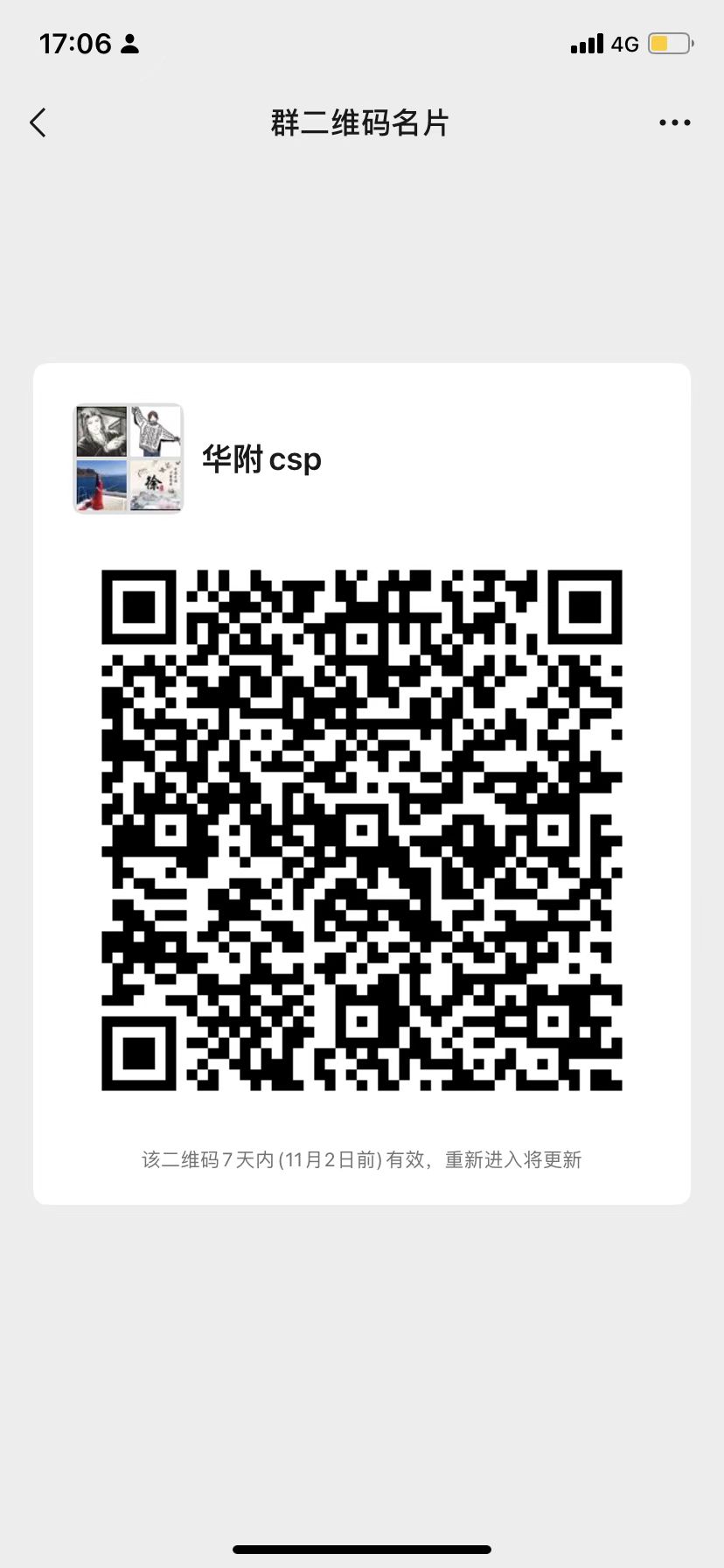Open the more options menu (three dots)
This screenshot has height=1568, width=724.
pyautogui.click(x=674, y=122)
